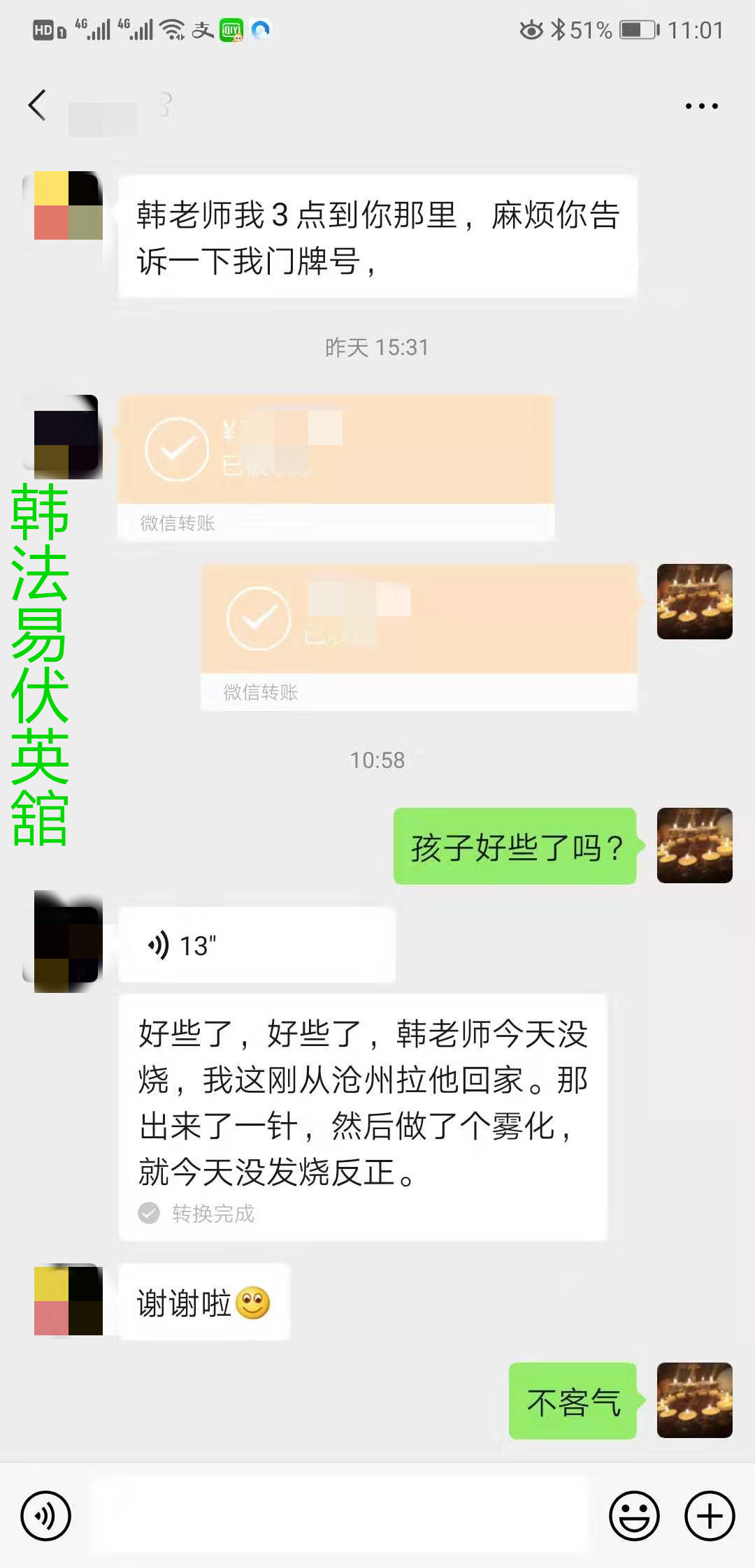Open the emoji sticker panel

pyautogui.click(x=634, y=1516)
